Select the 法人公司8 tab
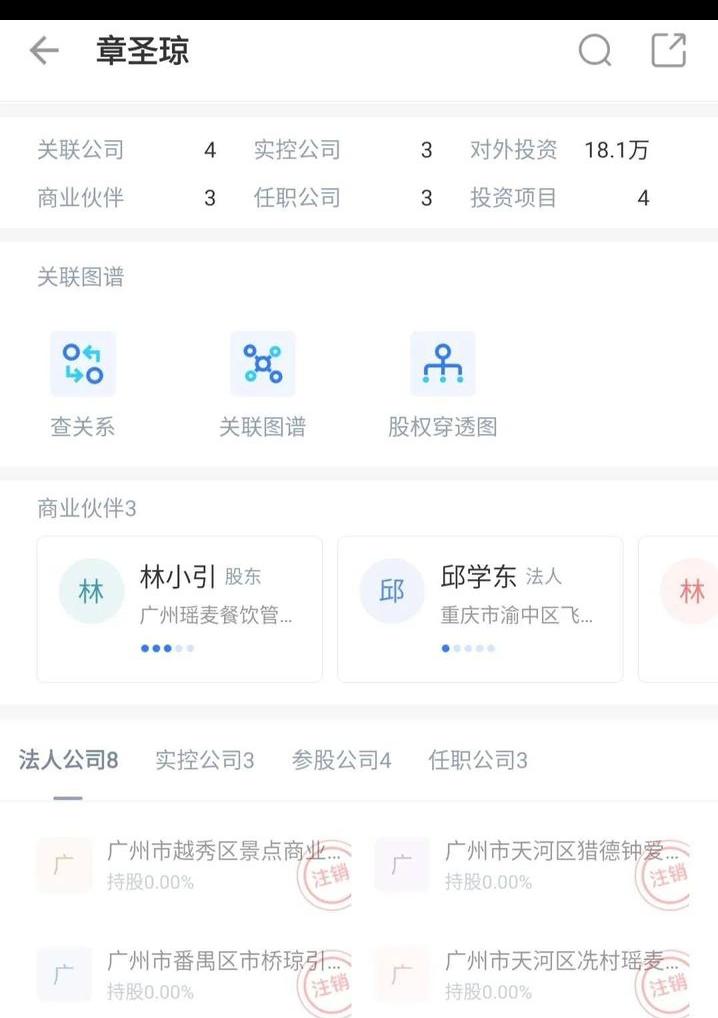The width and height of the screenshot is (718, 1018). click(x=68, y=760)
